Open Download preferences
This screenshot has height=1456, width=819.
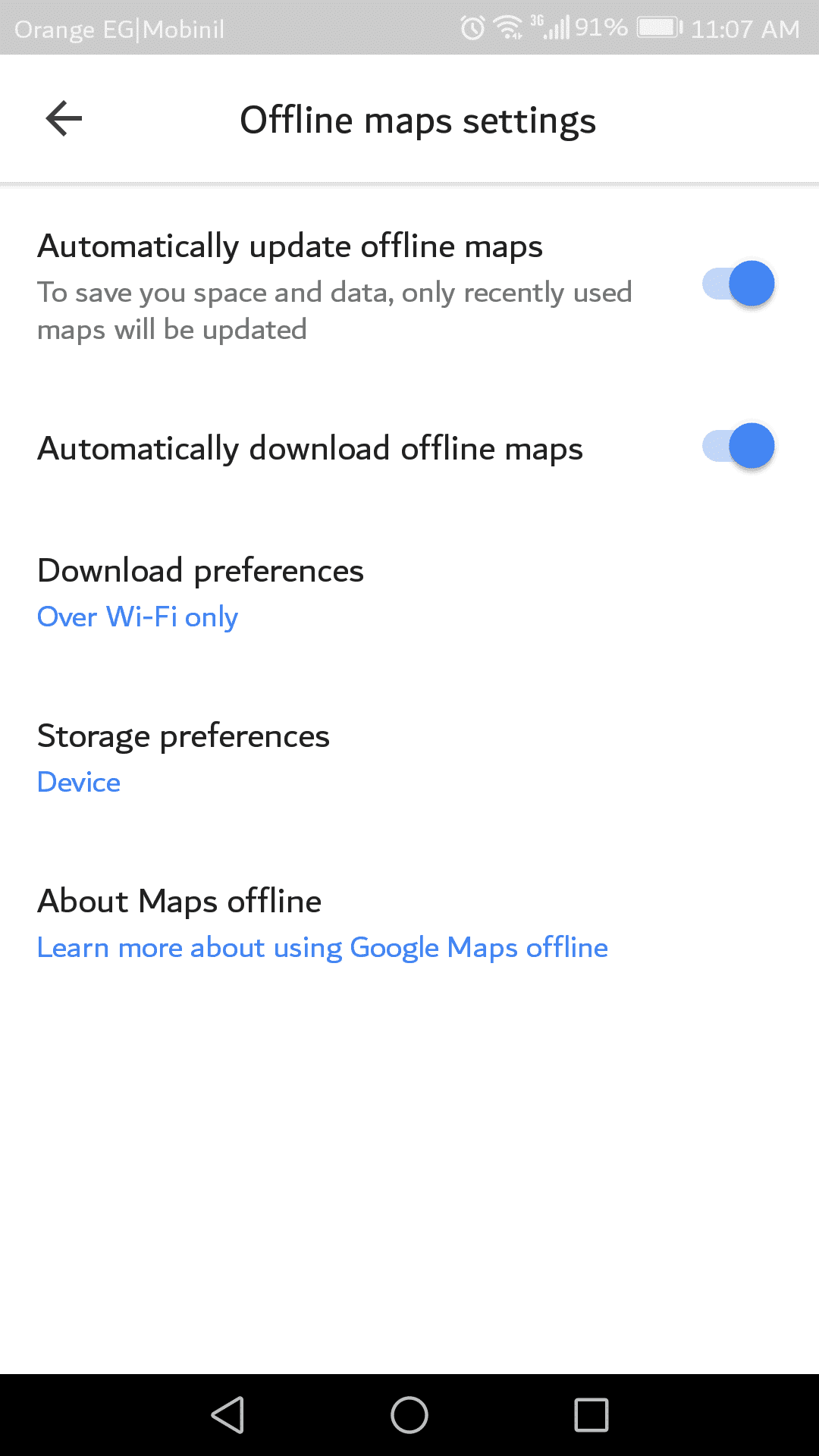200,593
